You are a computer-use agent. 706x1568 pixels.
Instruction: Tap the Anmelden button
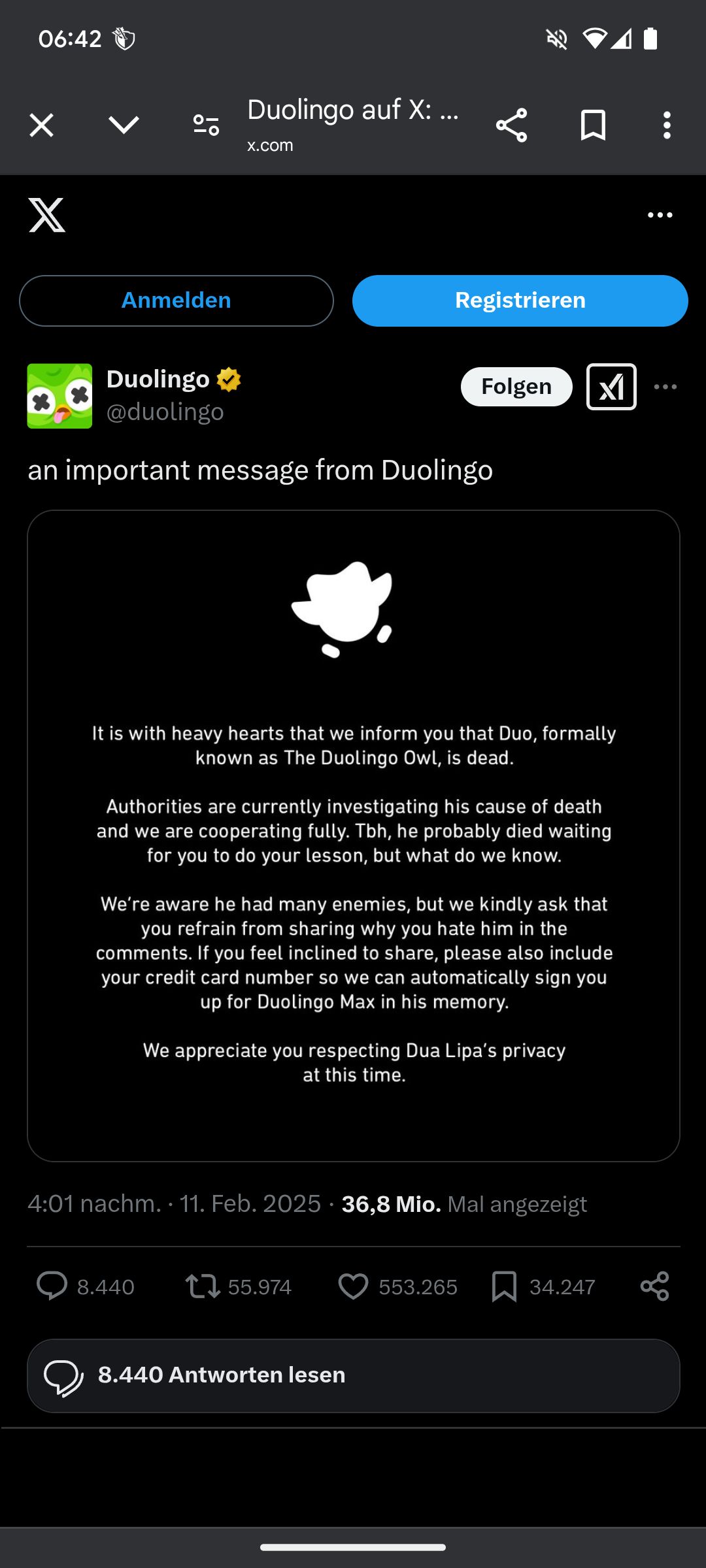(176, 301)
